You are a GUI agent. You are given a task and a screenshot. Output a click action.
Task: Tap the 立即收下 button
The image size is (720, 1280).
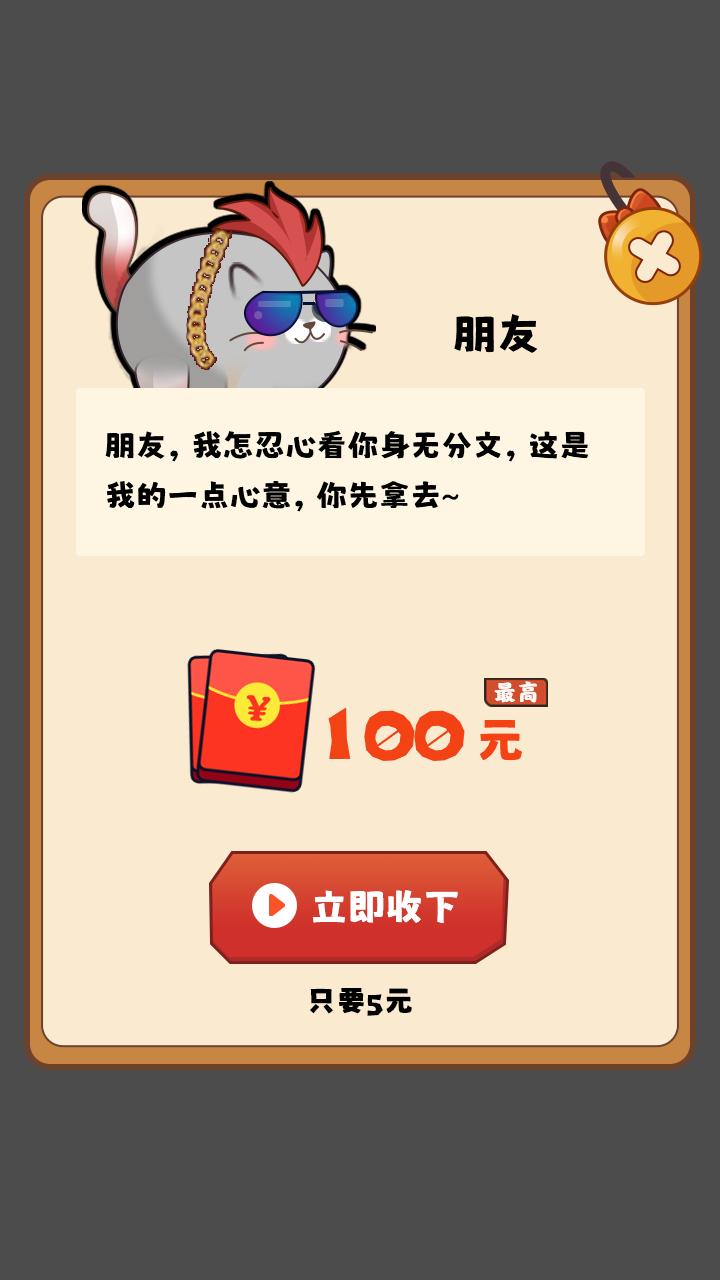(359, 907)
